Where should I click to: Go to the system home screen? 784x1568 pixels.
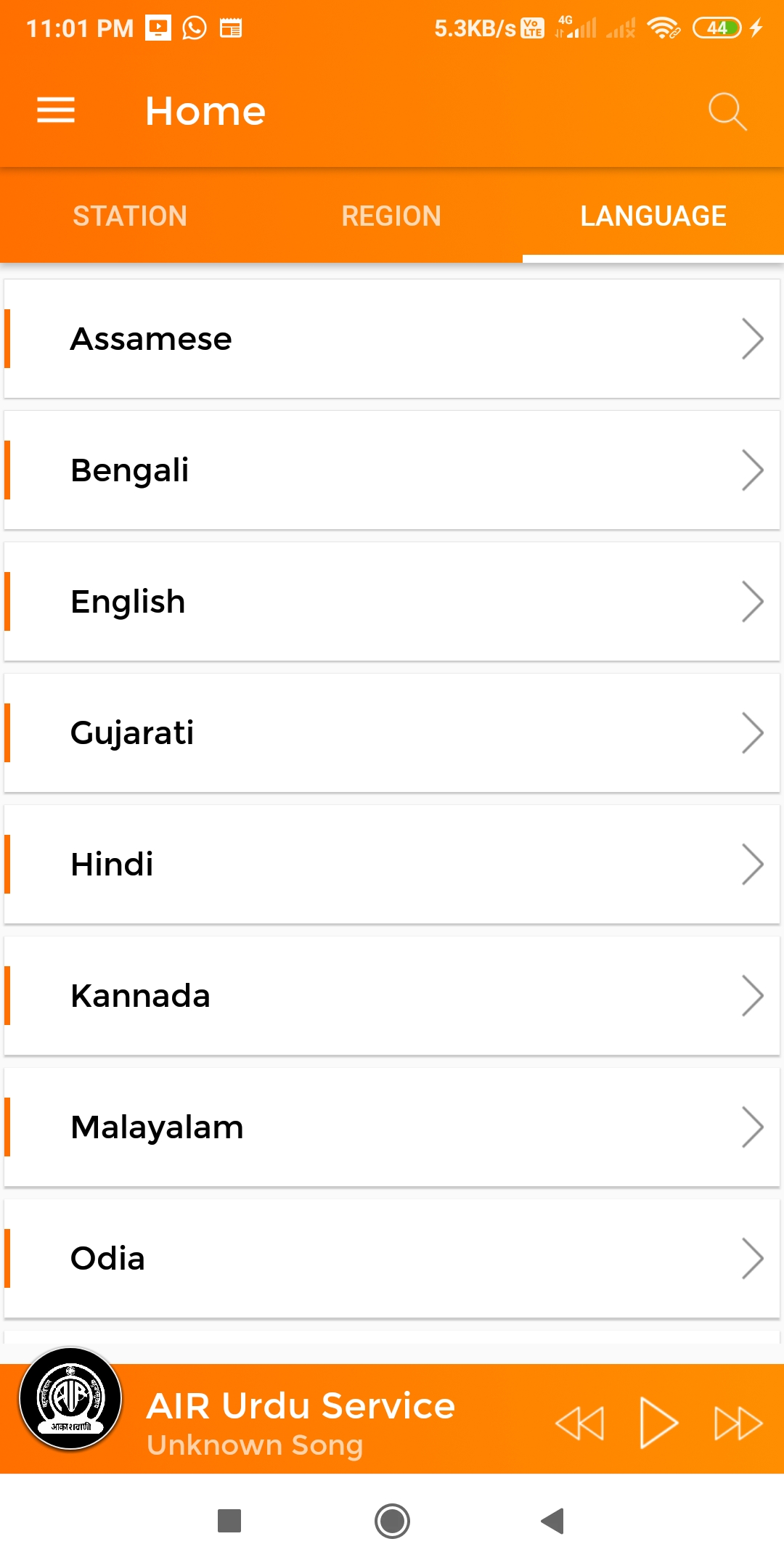(x=392, y=1521)
